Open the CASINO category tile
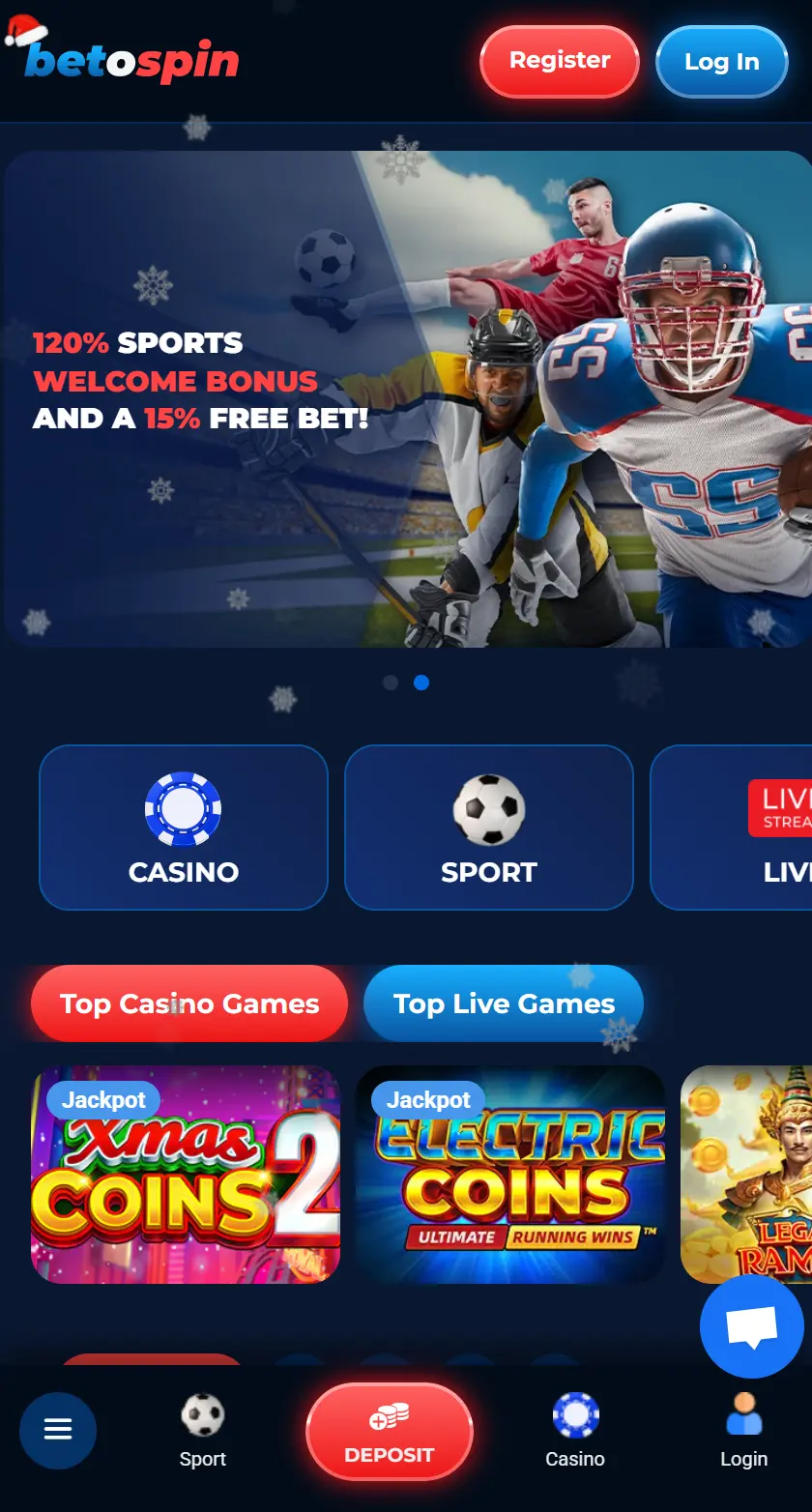The height and width of the screenshot is (1512, 812). click(184, 828)
